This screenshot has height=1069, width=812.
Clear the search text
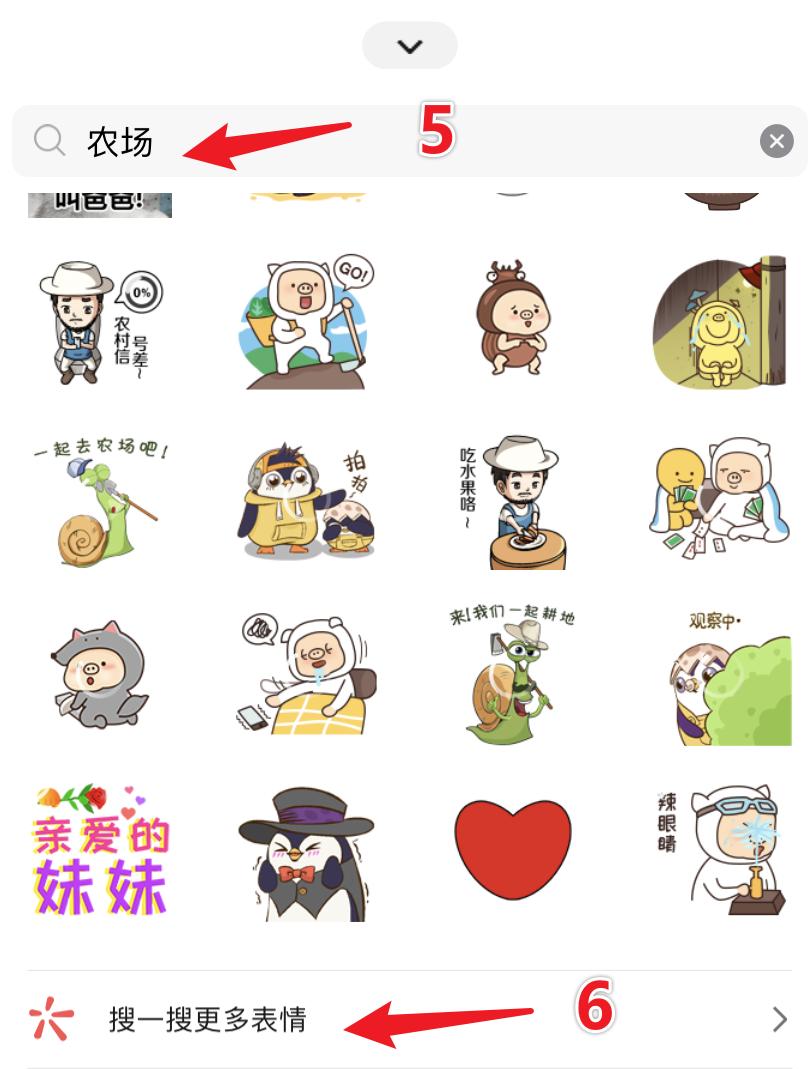(x=776, y=142)
